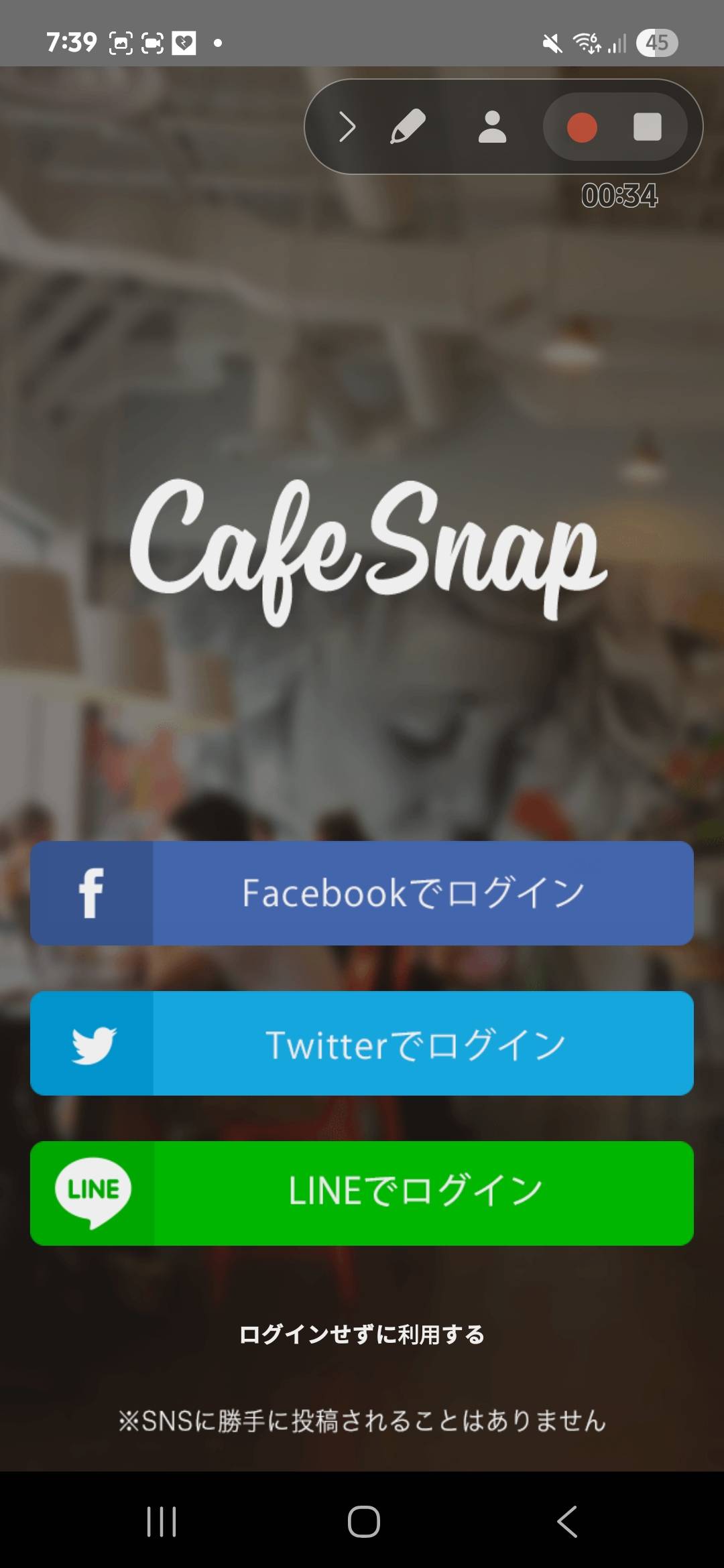Continue without logging in
724x1568 pixels.
pos(362,1334)
